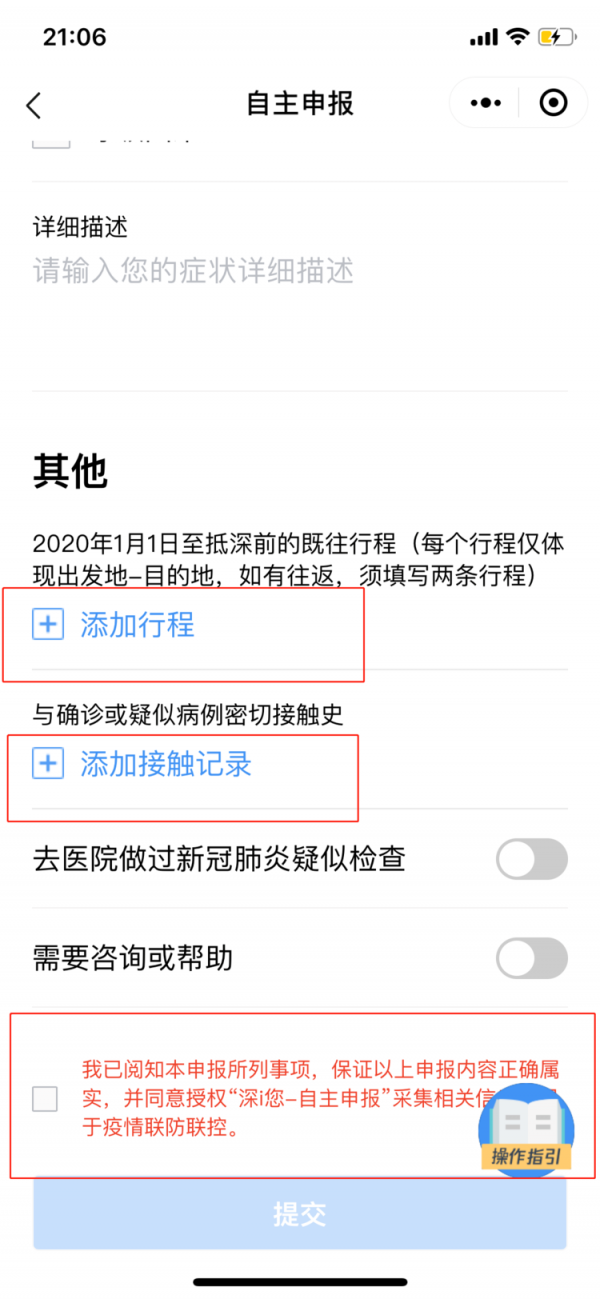Go back using the top-left arrow

[x=34, y=104]
